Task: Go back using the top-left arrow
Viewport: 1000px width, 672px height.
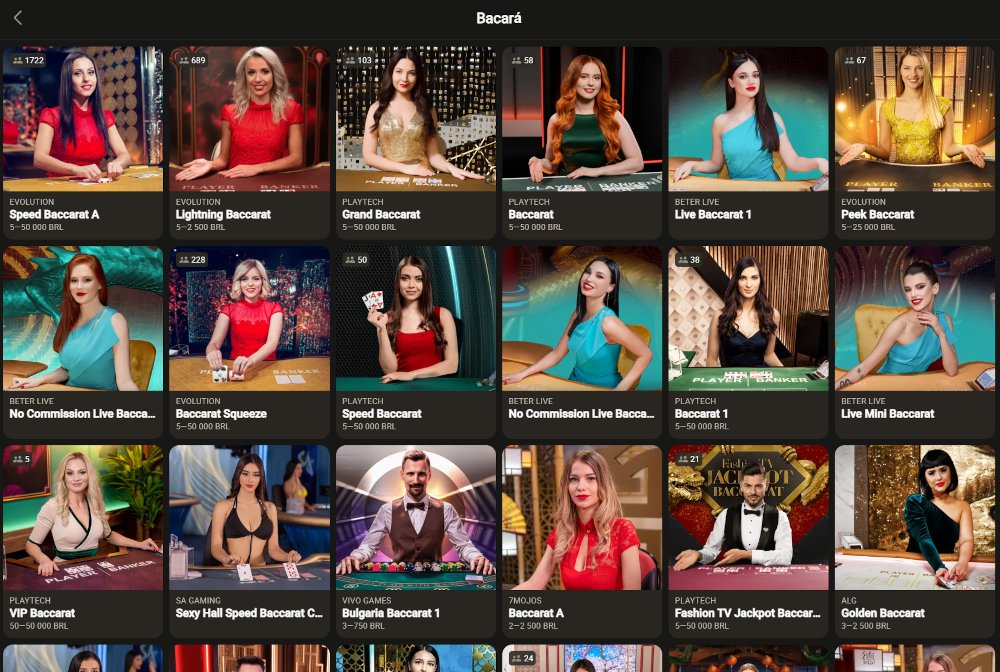Action: [18, 18]
